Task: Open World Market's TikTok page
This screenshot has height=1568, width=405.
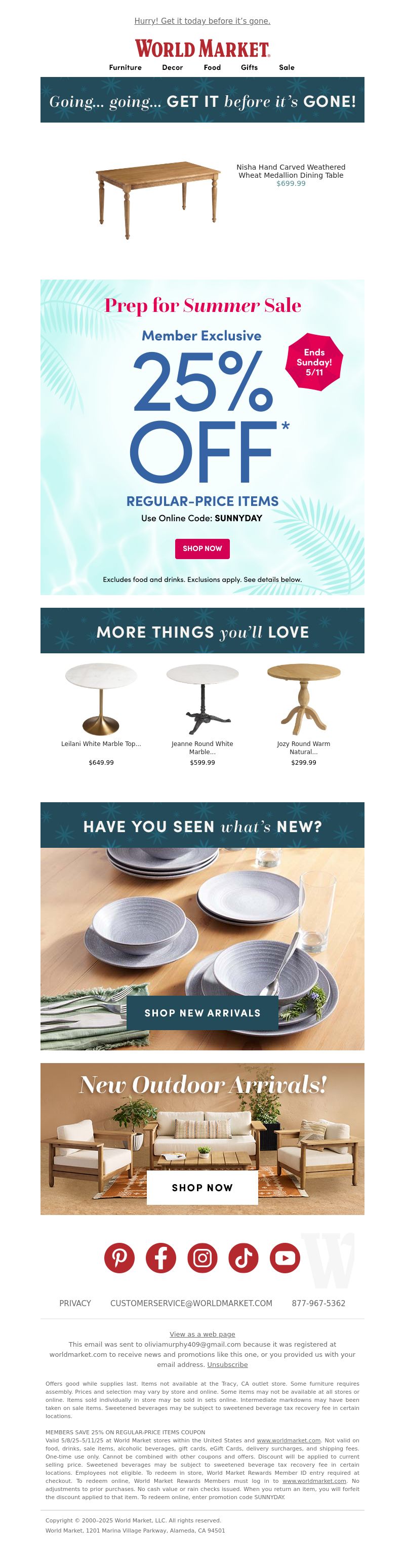Action: (243, 1258)
